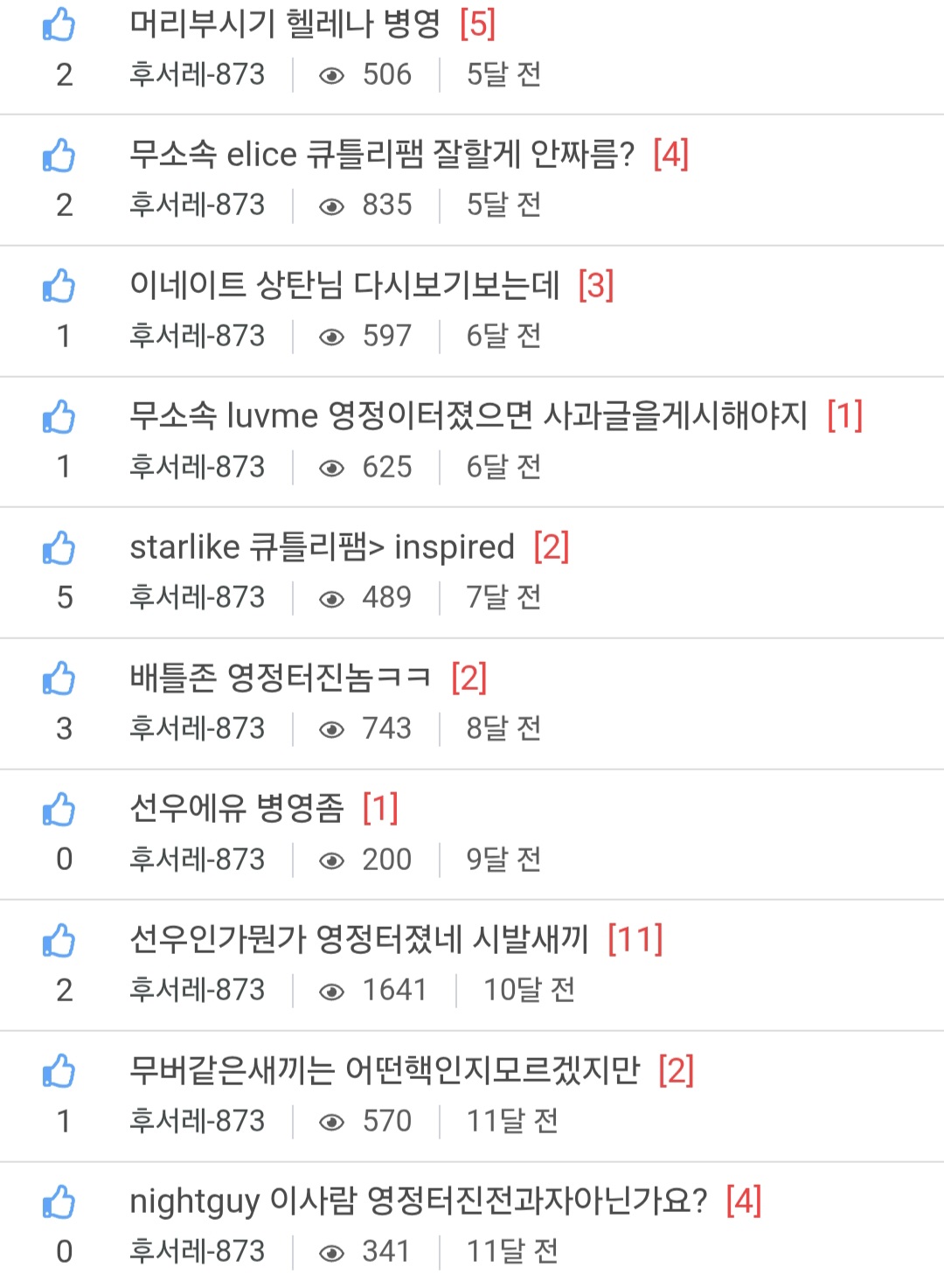Open the post 'starlike 큐틀리팸> inspired'

coord(322,547)
